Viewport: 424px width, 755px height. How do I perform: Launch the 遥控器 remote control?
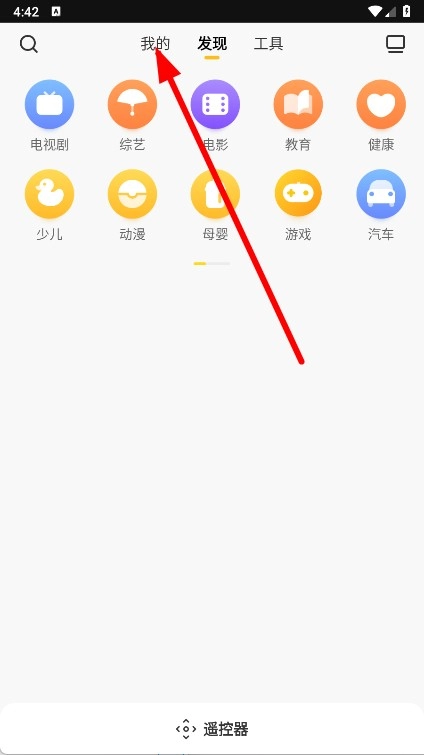(212, 729)
